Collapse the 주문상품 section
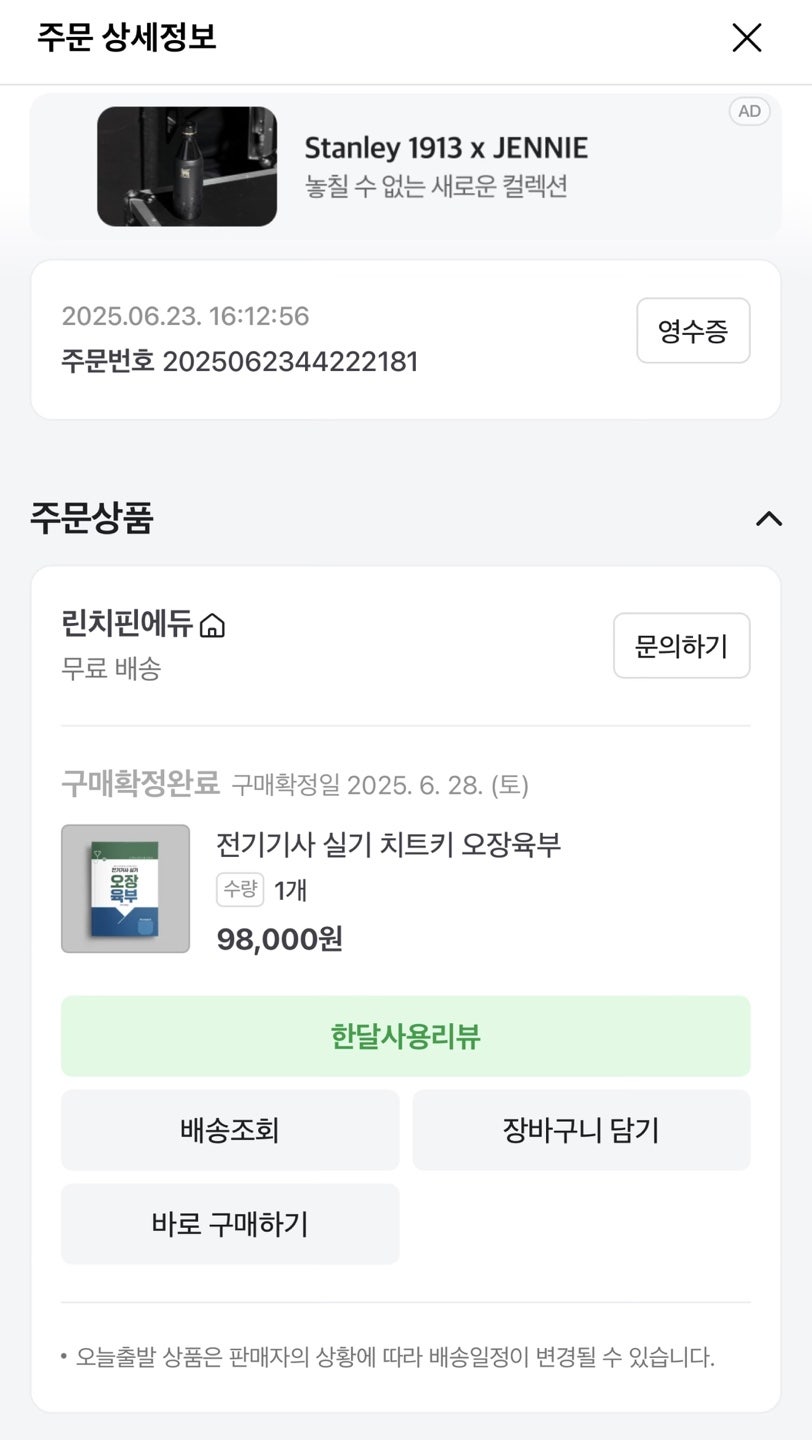Screen dimensions: 812x1440 tap(768, 518)
